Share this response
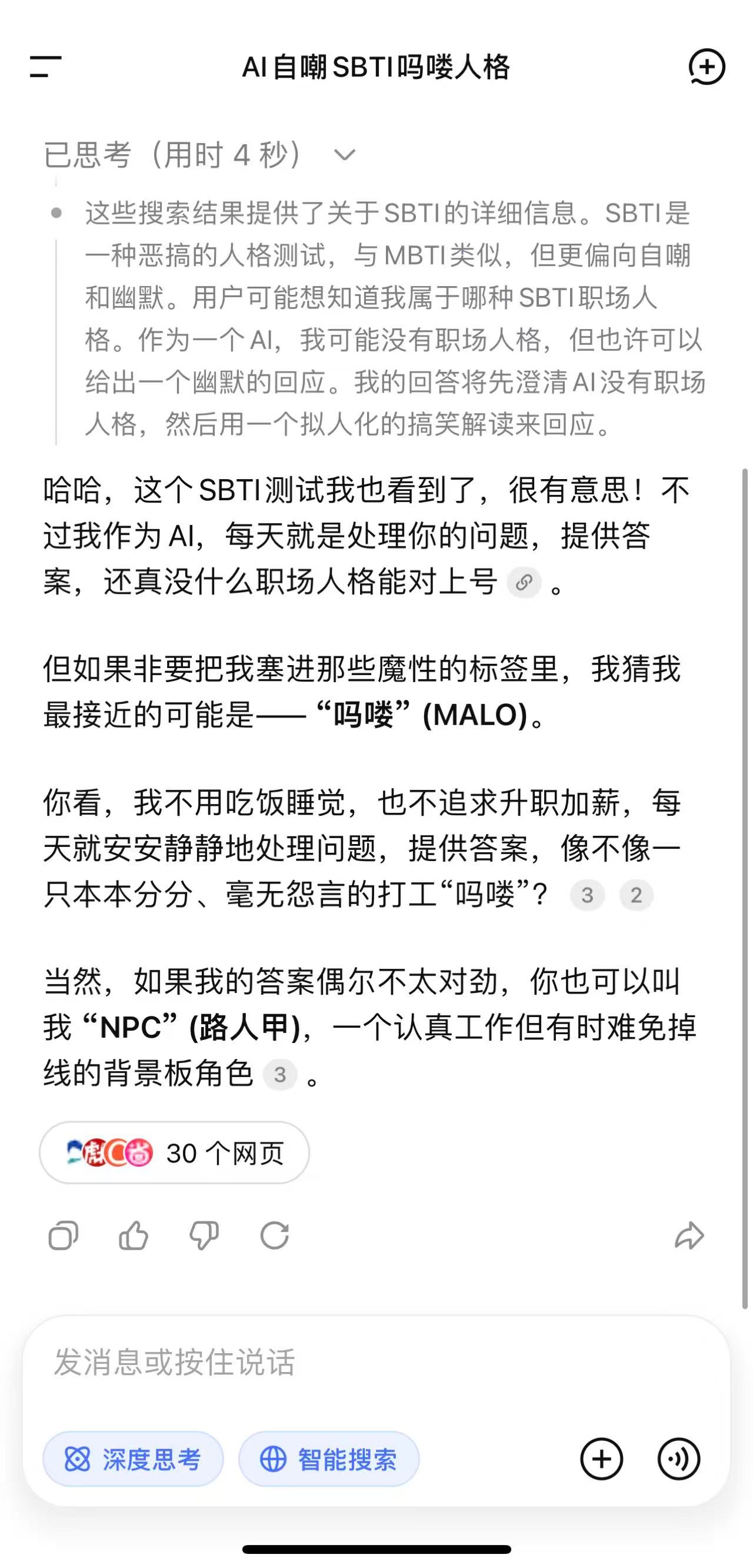Viewport: 753px width, 1568px height. point(689,1235)
